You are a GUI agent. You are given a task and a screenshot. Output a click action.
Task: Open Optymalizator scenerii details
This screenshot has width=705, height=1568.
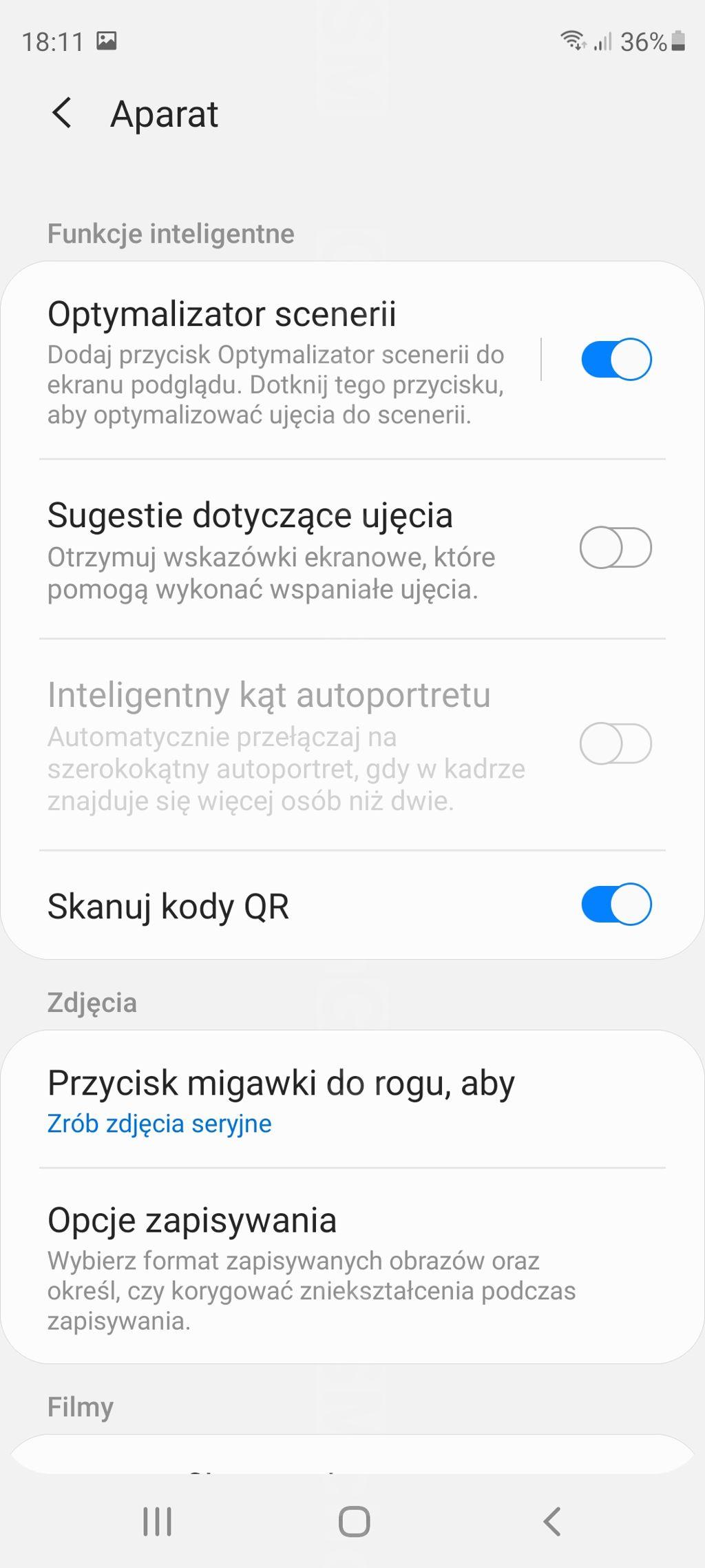(275, 361)
